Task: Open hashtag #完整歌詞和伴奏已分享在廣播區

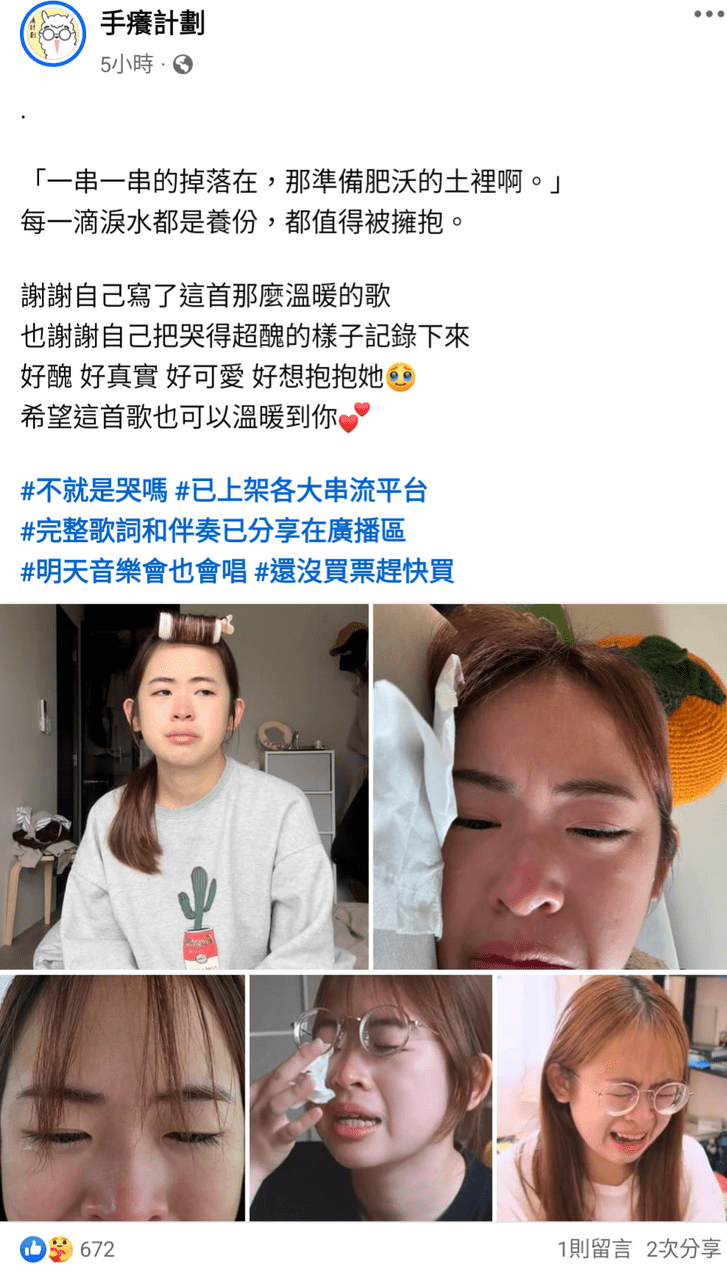Action: [212, 530]
